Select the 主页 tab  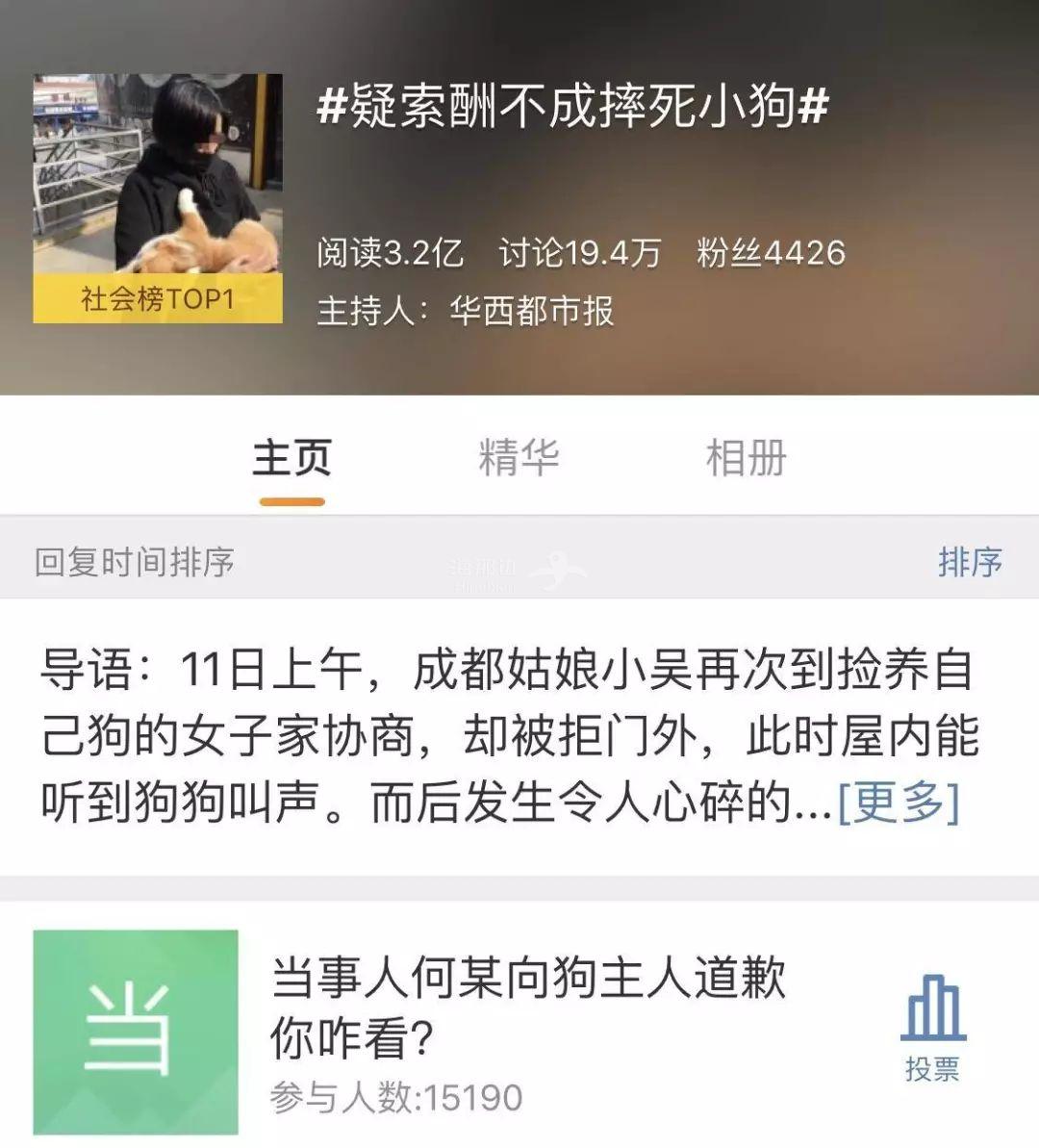click(x=291, y=458)
